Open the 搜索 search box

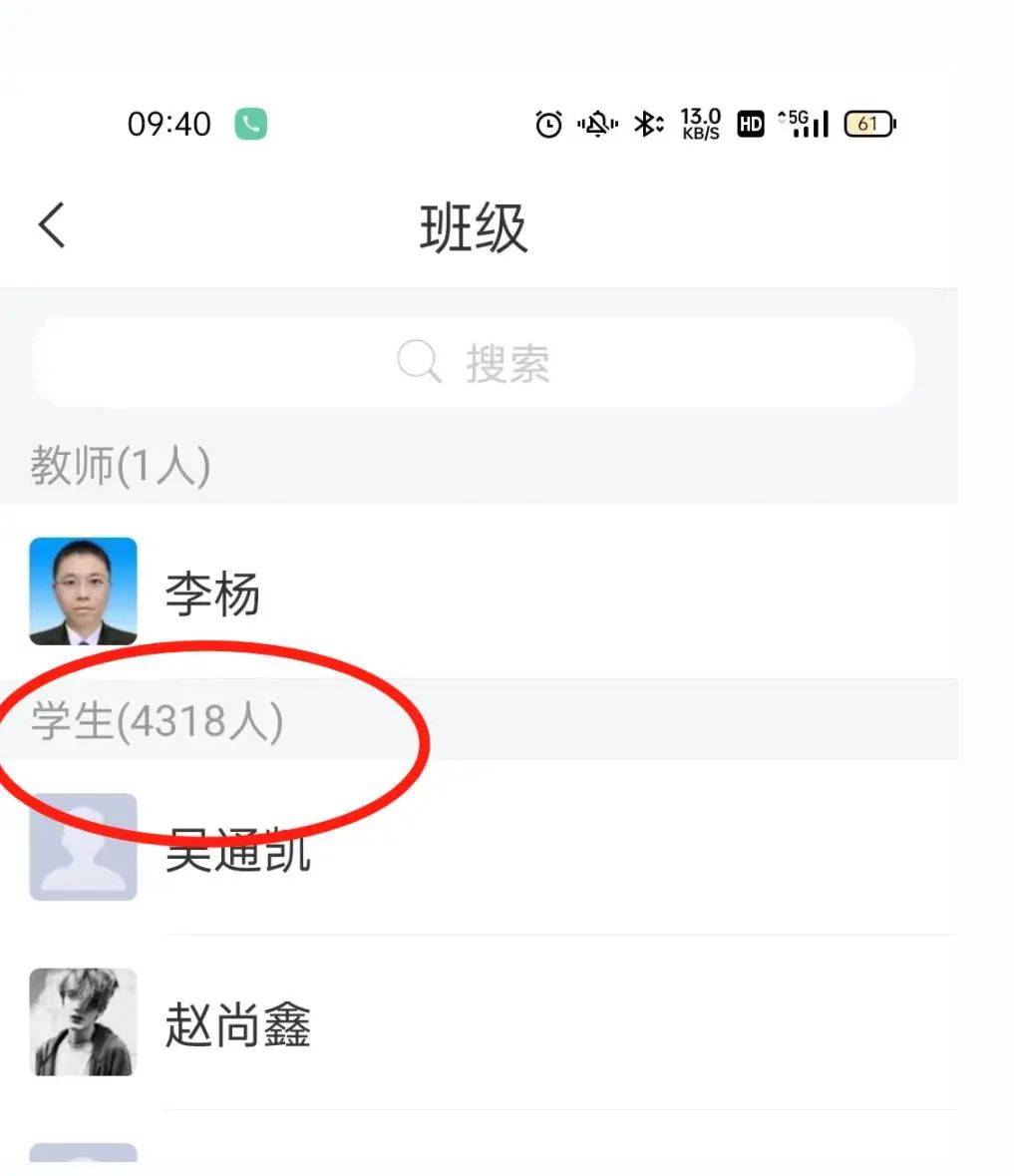474,362
